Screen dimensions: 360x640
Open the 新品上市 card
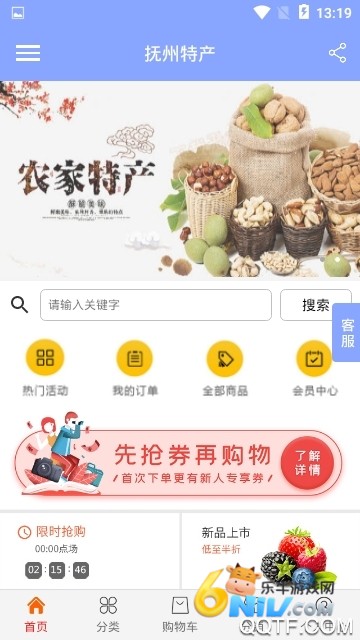271,551
